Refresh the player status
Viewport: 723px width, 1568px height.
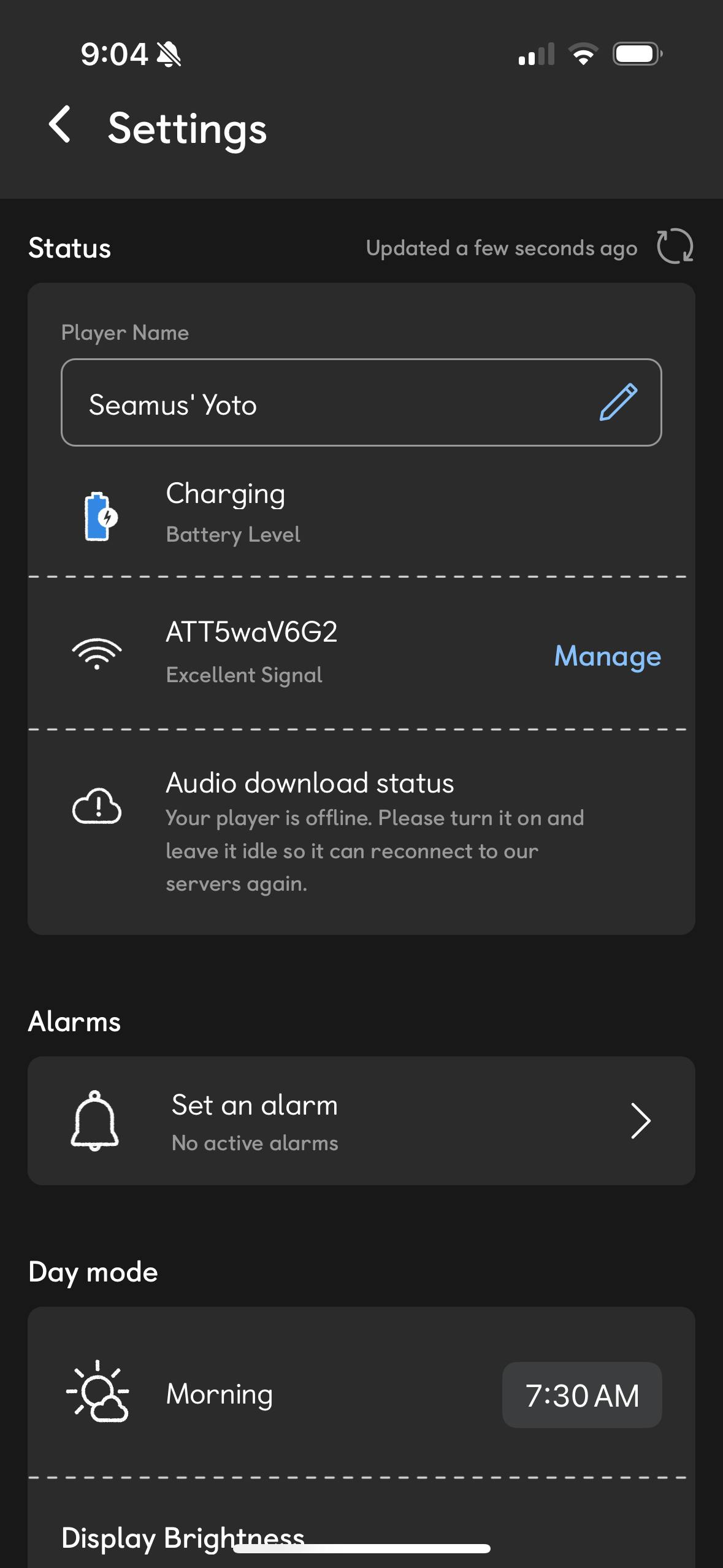tap(675, 247)
